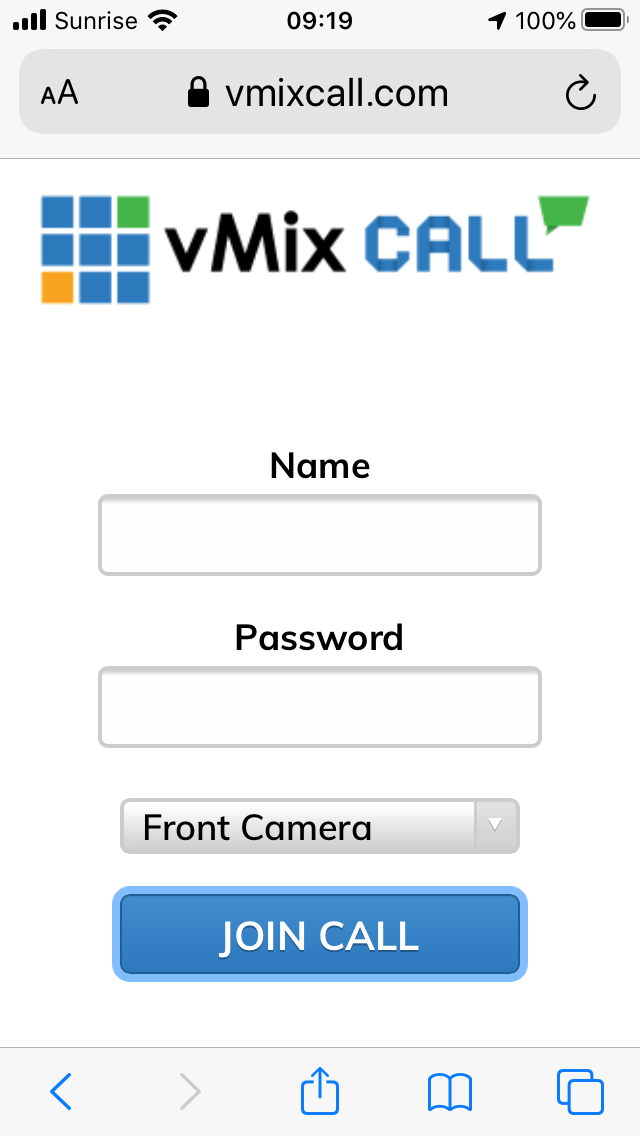This screenshot has height=1136, width=640.
Task: Focus the Password text field
Action: (320, 707)
